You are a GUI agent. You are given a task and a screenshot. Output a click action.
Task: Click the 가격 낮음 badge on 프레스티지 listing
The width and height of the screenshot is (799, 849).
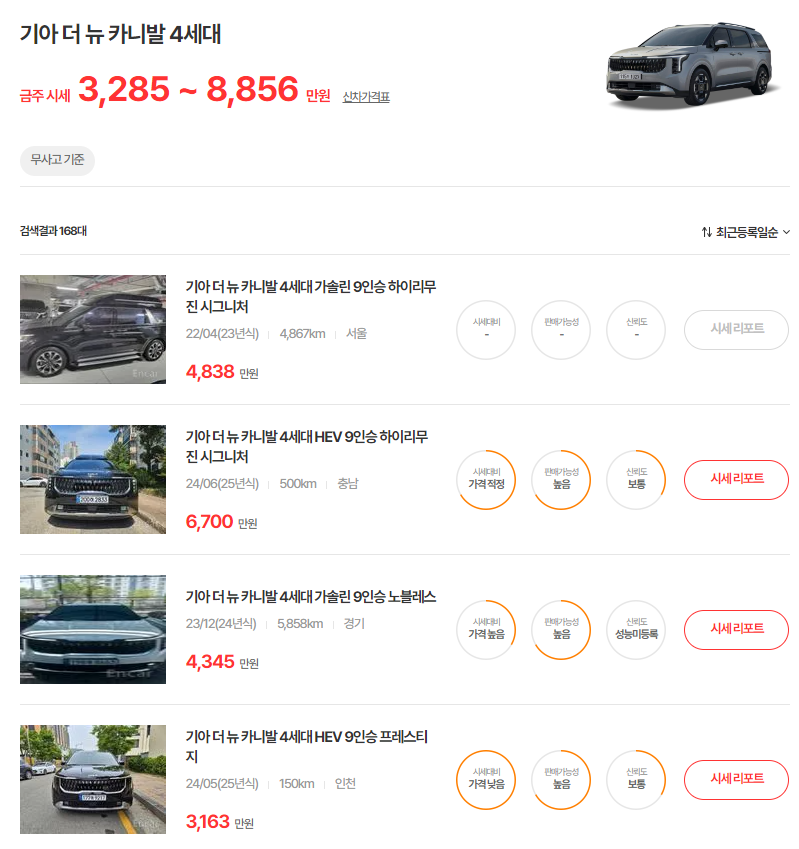pos(486,780)
